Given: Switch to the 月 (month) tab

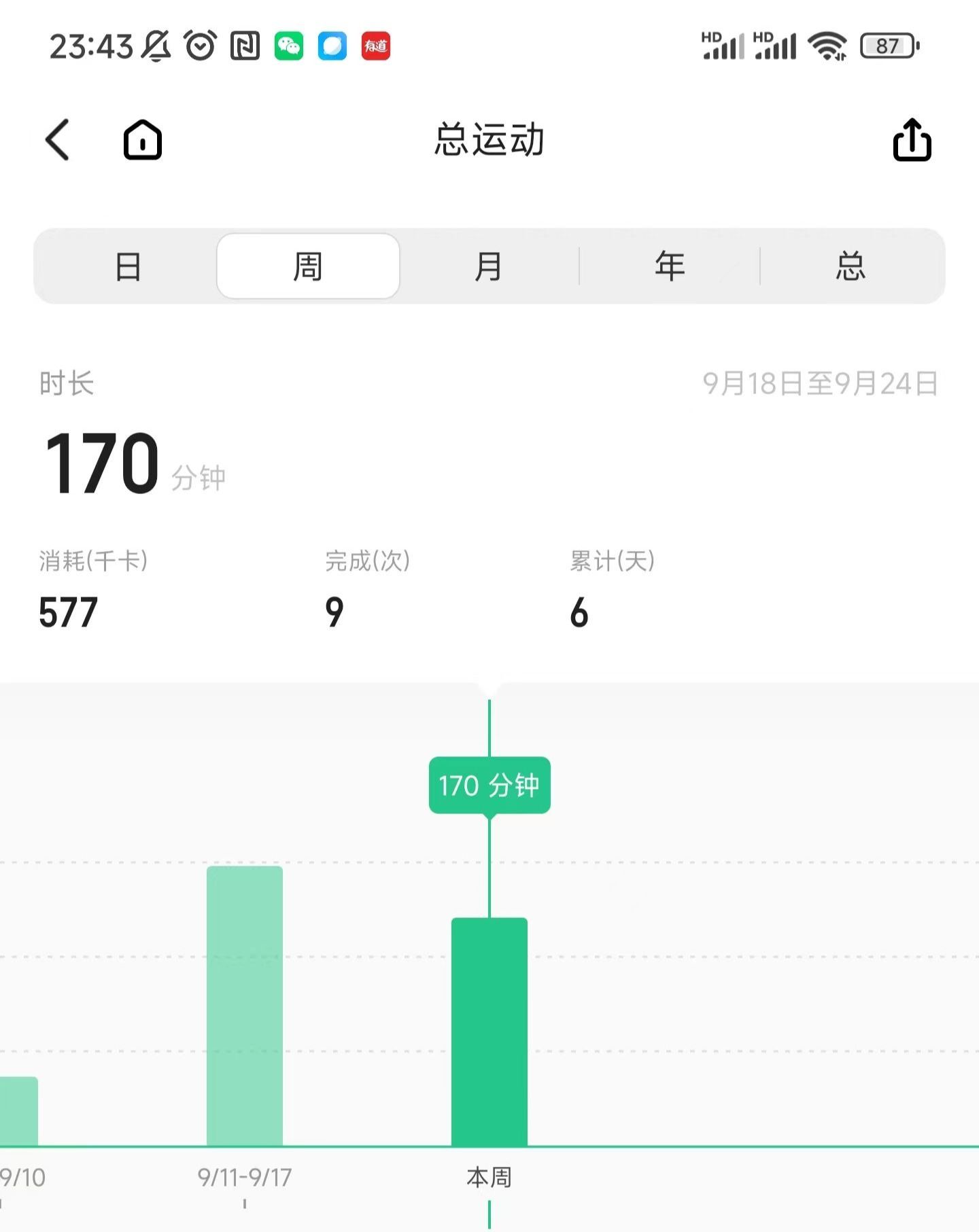Looking at the screenshot, I should coord(488,266).
